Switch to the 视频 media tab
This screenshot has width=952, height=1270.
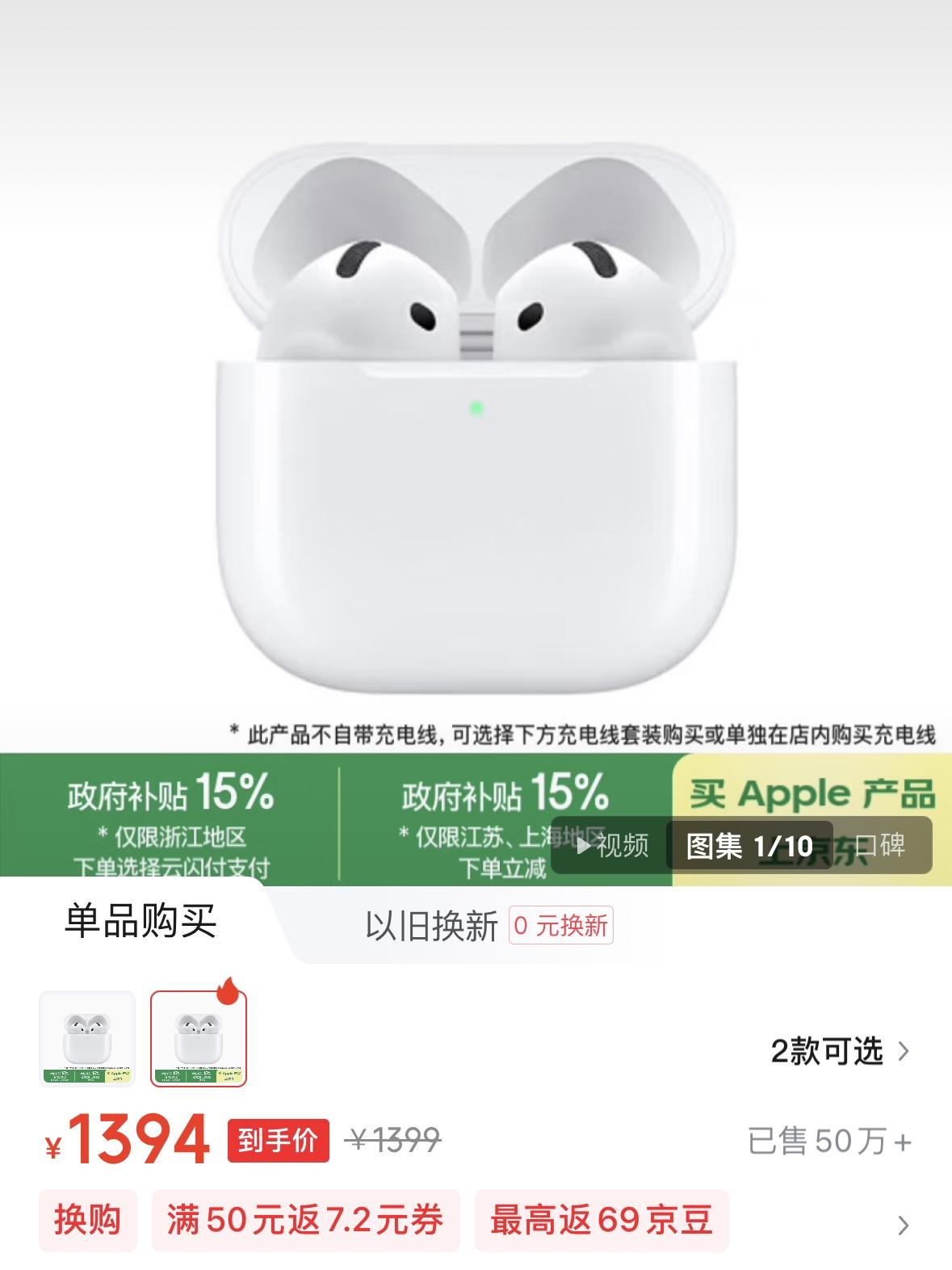pos(613,845)
